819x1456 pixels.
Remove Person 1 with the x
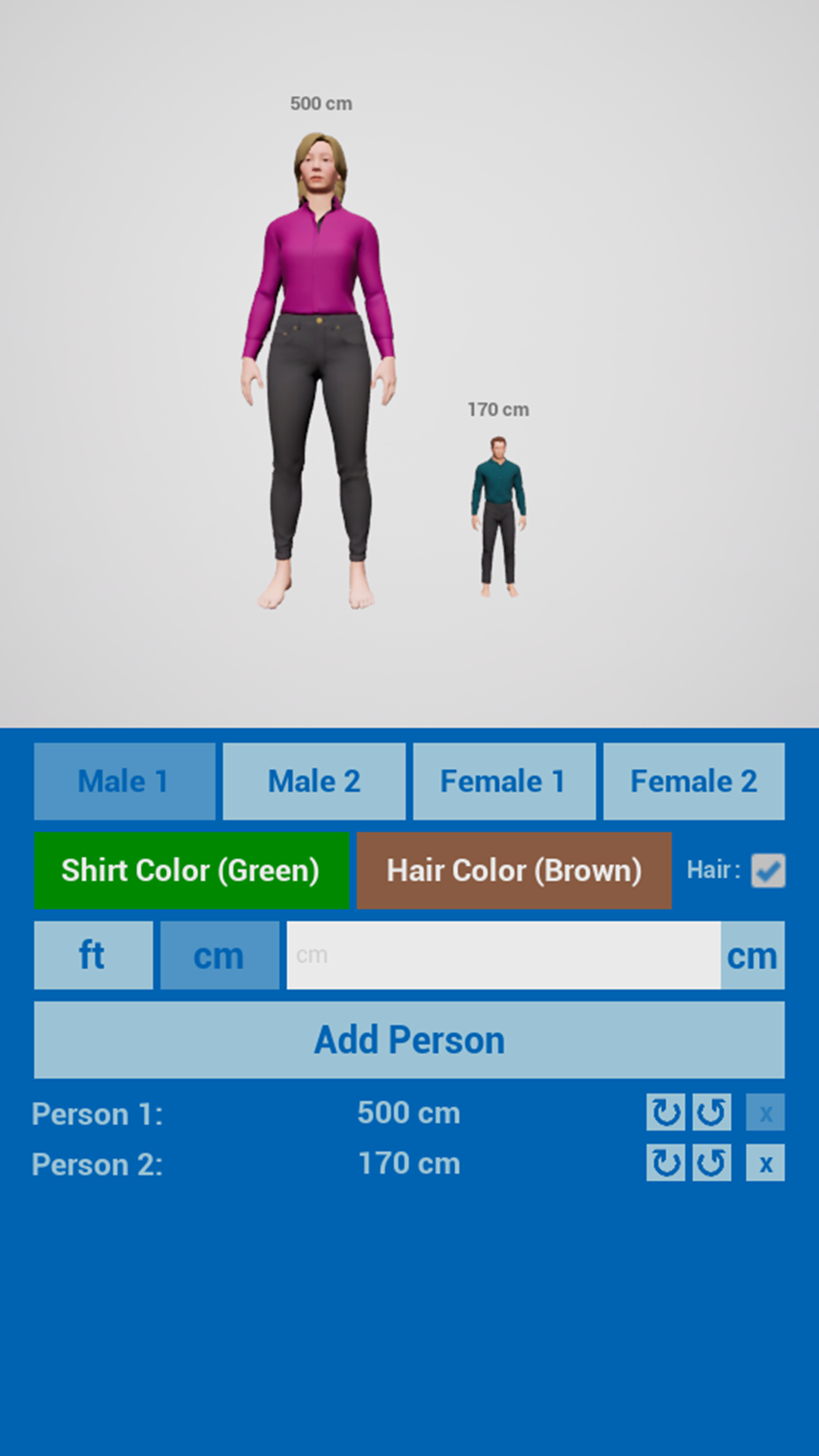[765, 1112]
